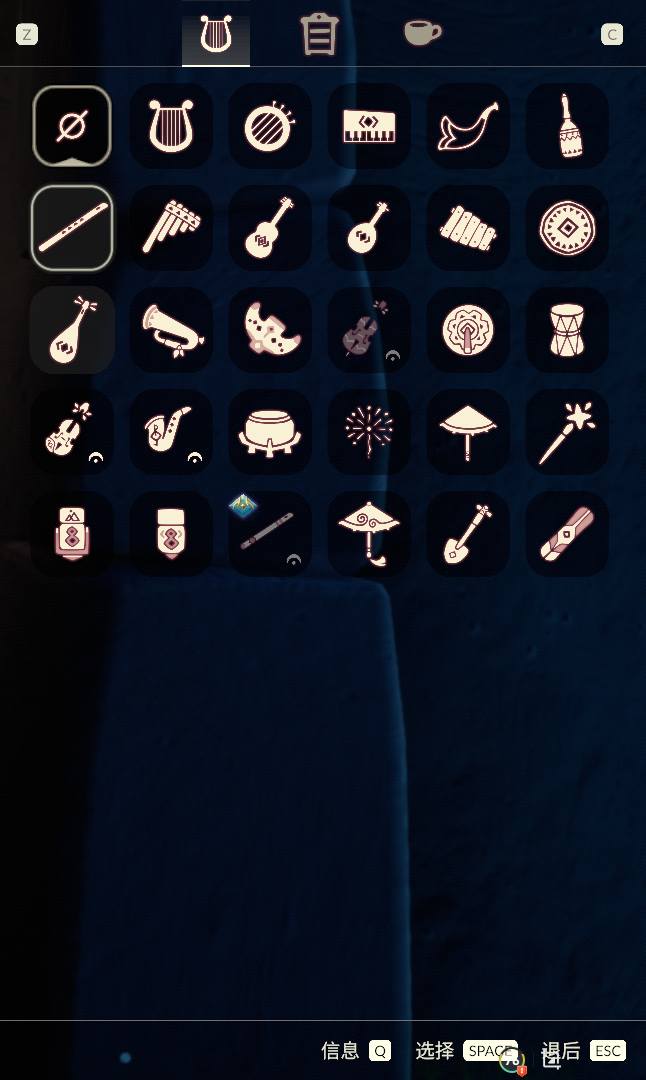Screen dimensions: 646x1080
Task: Choose the xylophone instrument
Action: click(x=468, y=228)
